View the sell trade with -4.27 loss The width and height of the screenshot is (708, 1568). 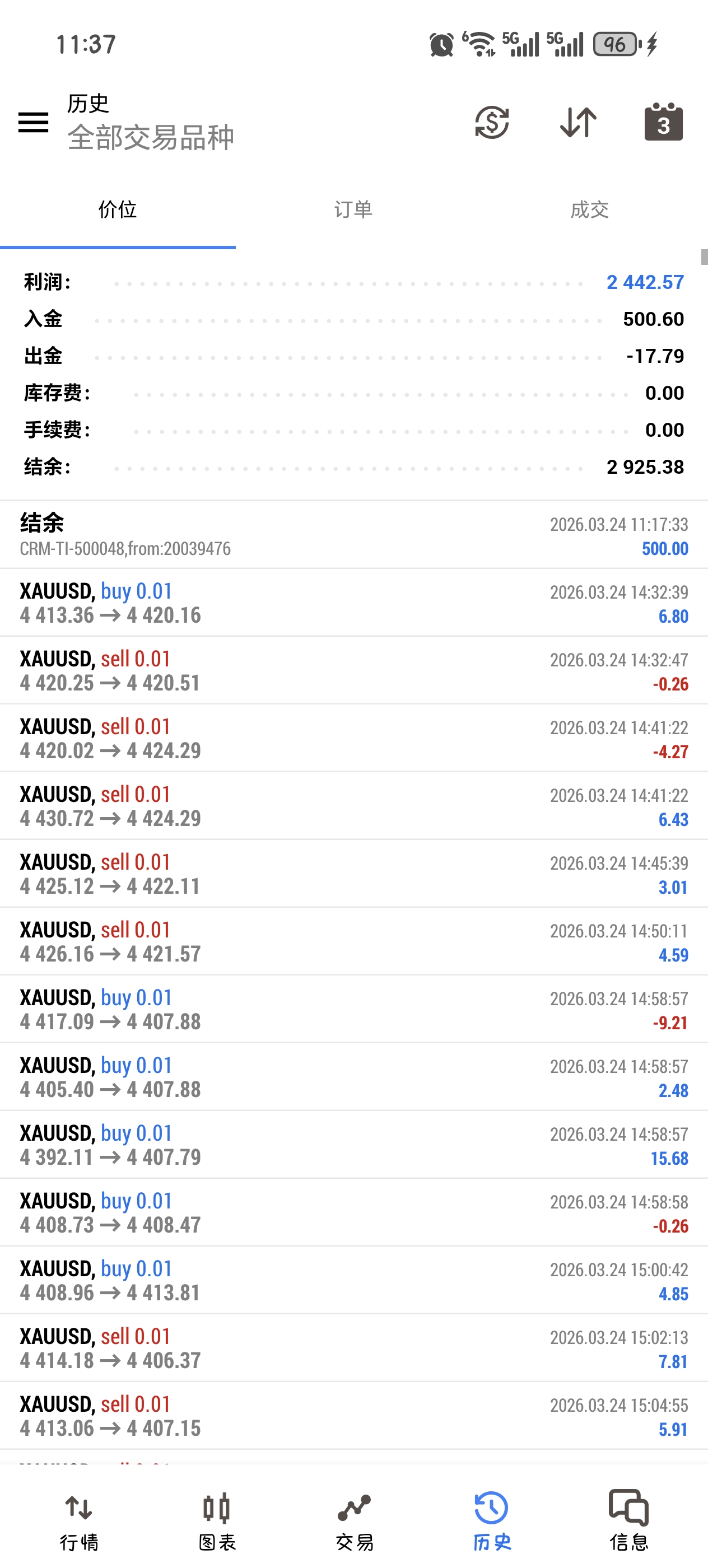click(x=353, y=738)
